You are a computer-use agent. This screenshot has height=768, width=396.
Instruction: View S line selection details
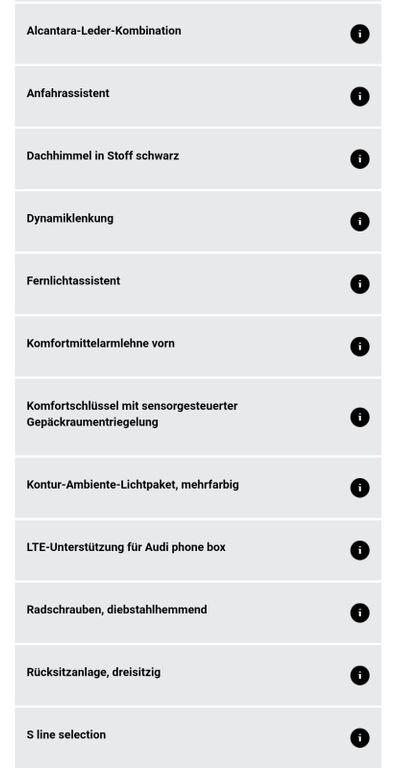click(x=359, y=738)
